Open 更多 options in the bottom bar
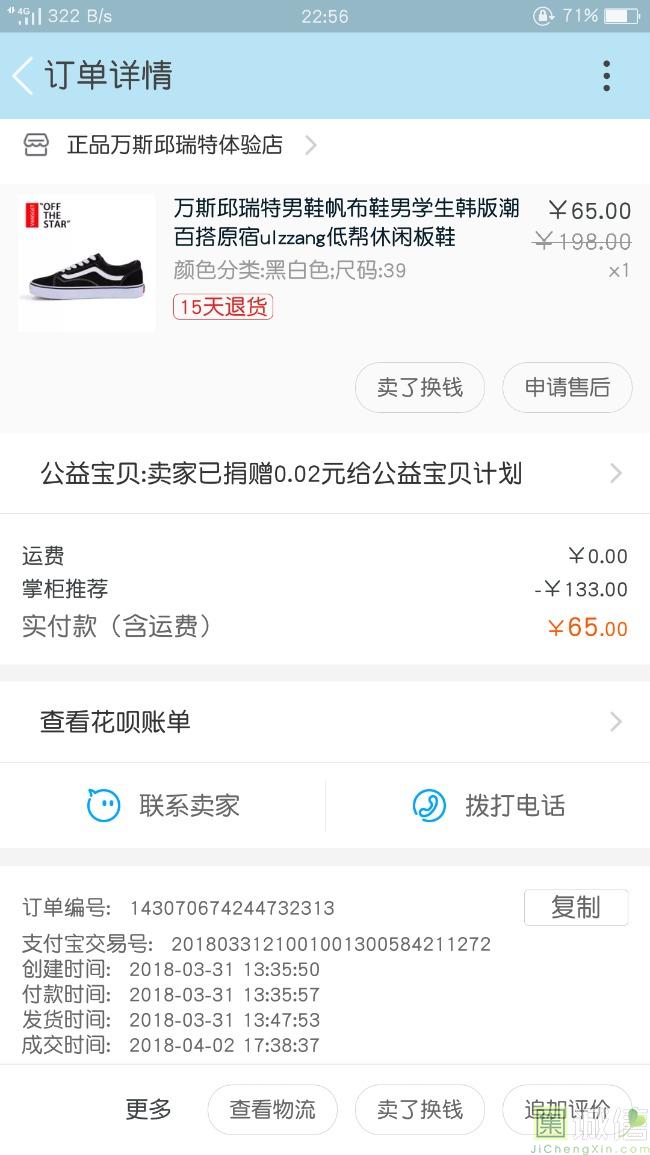The image size is (650, 1155). (149, 1109)
